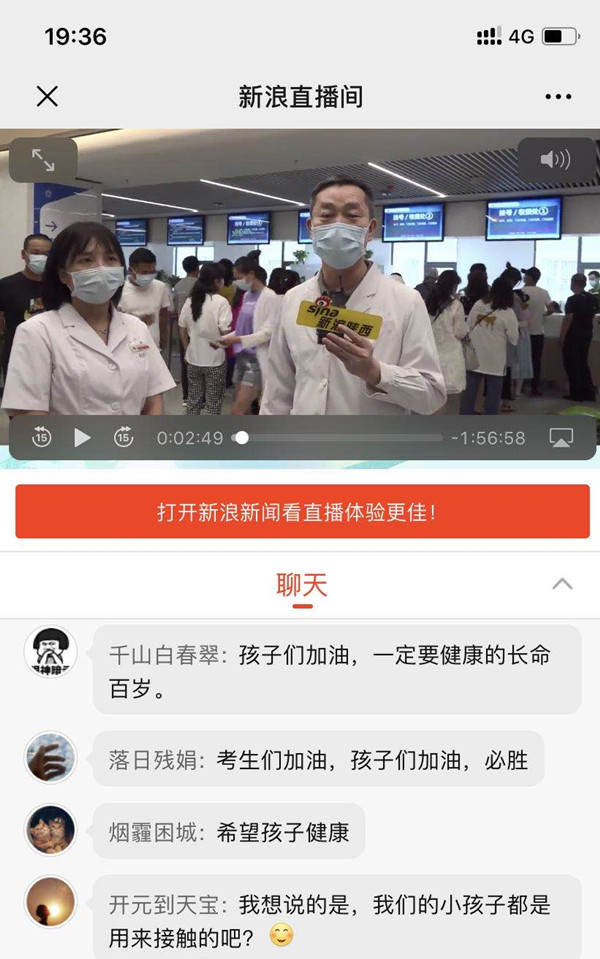600x959 pixels.
Task: Select the 聊天 tab
Action: click(x=301, y=585)
